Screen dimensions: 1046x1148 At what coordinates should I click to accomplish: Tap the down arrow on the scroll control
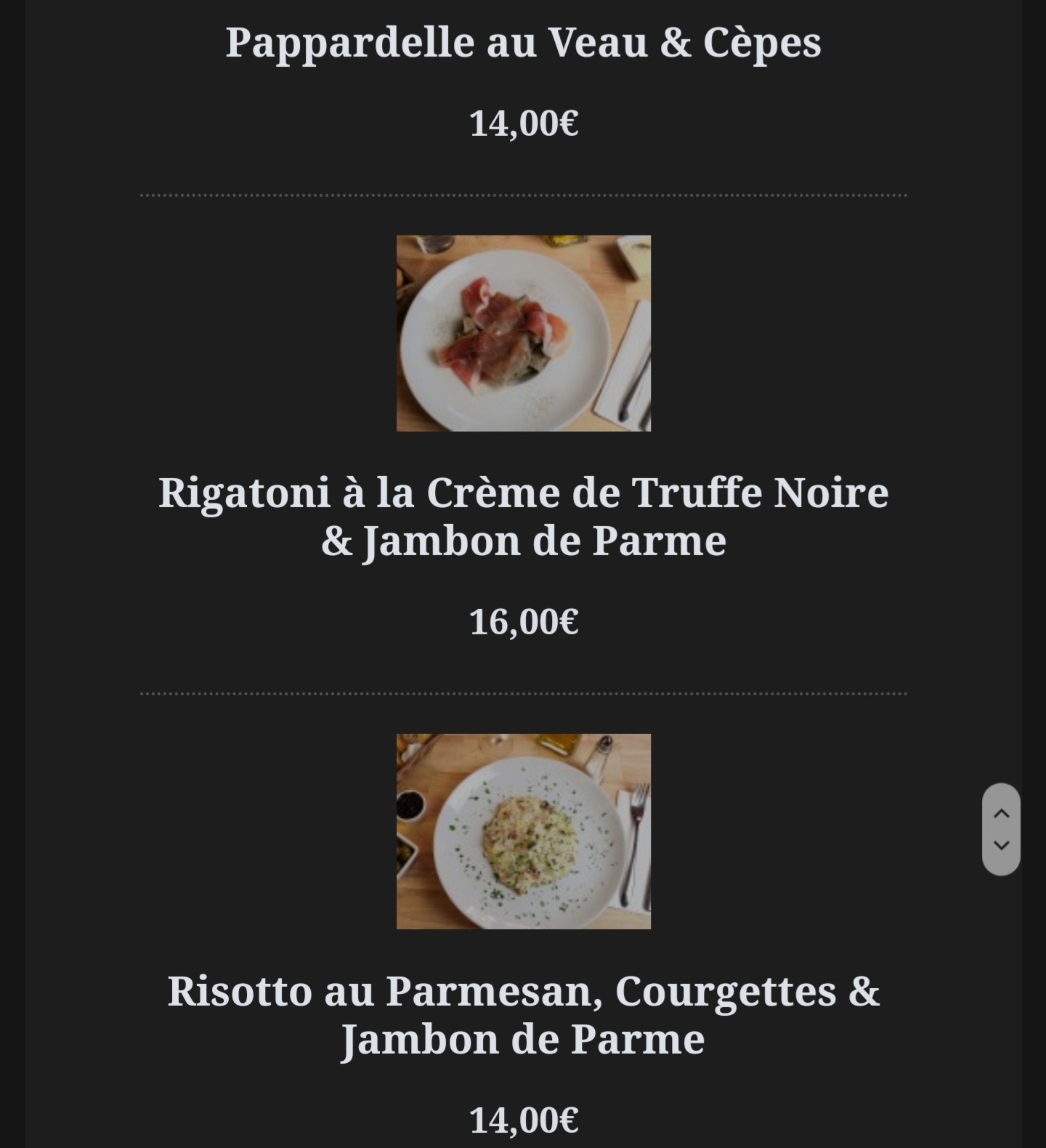pyautogui.click(x=1001, y=845)
